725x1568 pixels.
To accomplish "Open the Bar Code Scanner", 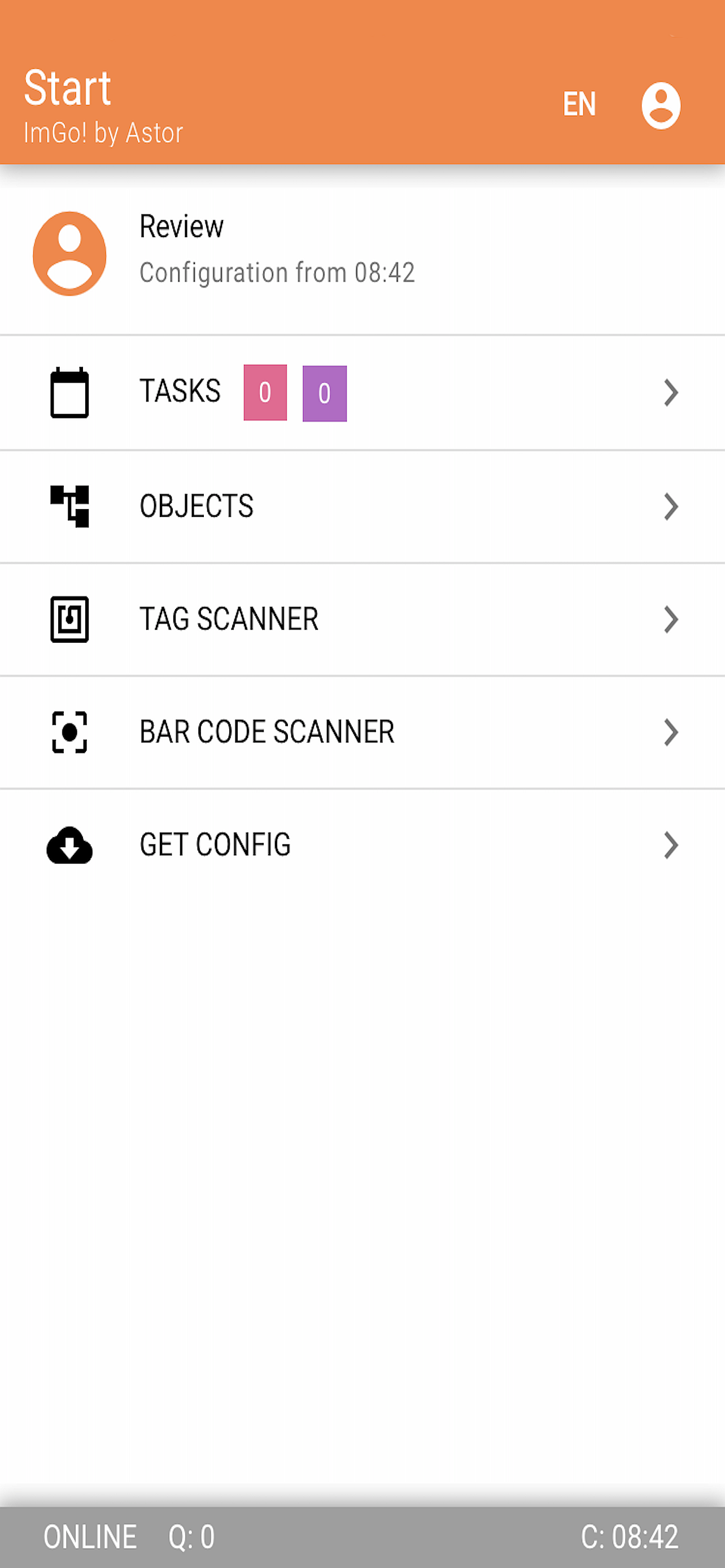I will 362,732.
